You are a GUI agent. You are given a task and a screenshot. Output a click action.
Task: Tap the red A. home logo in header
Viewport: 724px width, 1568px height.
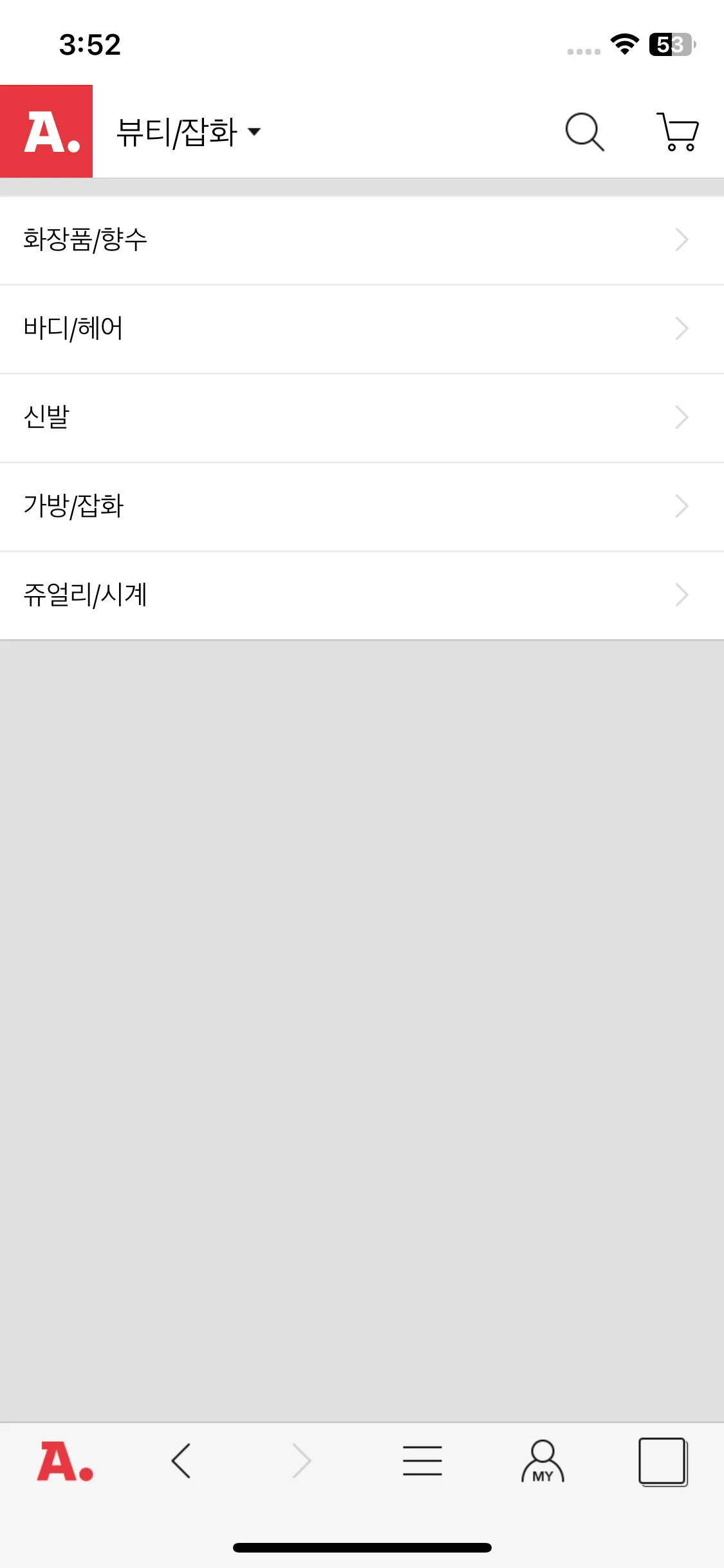click(x=46, y=131)
